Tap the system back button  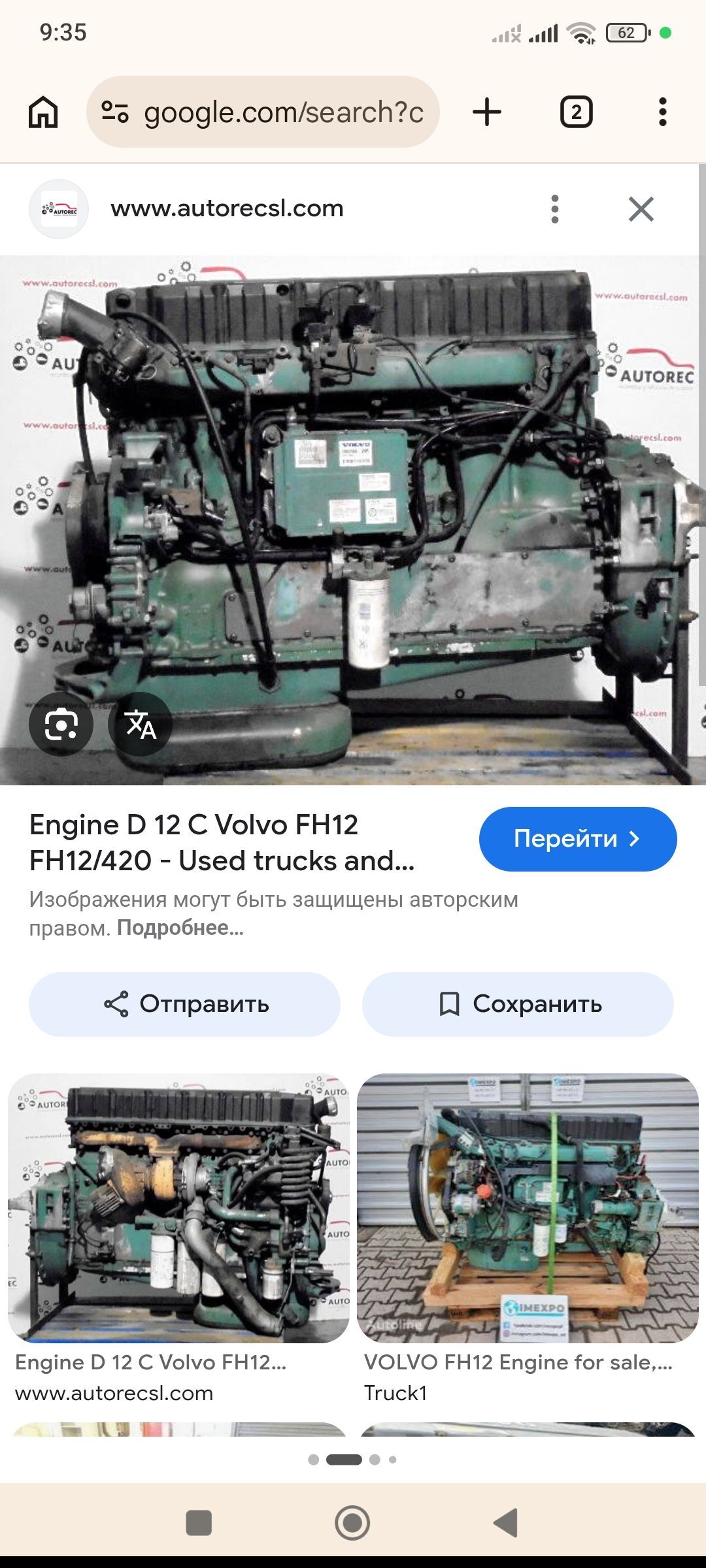click(505, 1523)
